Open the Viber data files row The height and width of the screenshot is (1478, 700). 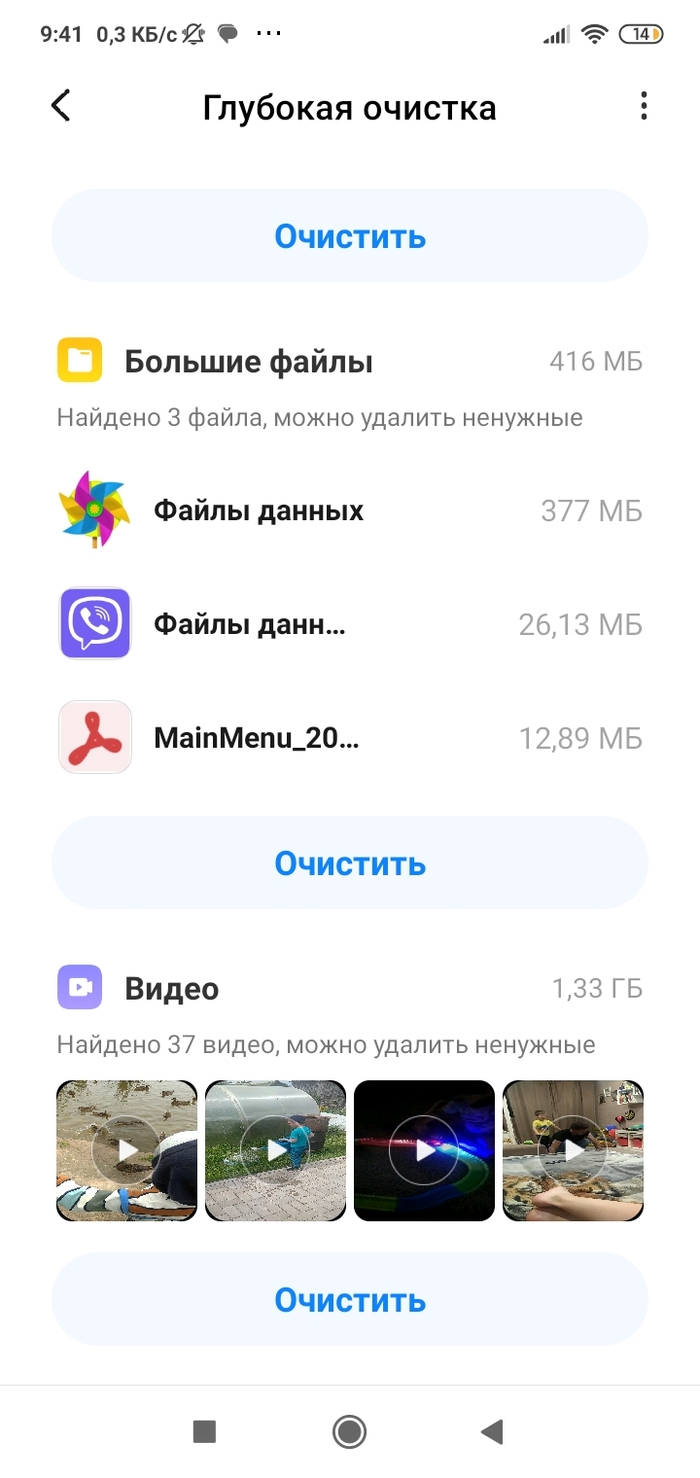click(350, 624)
